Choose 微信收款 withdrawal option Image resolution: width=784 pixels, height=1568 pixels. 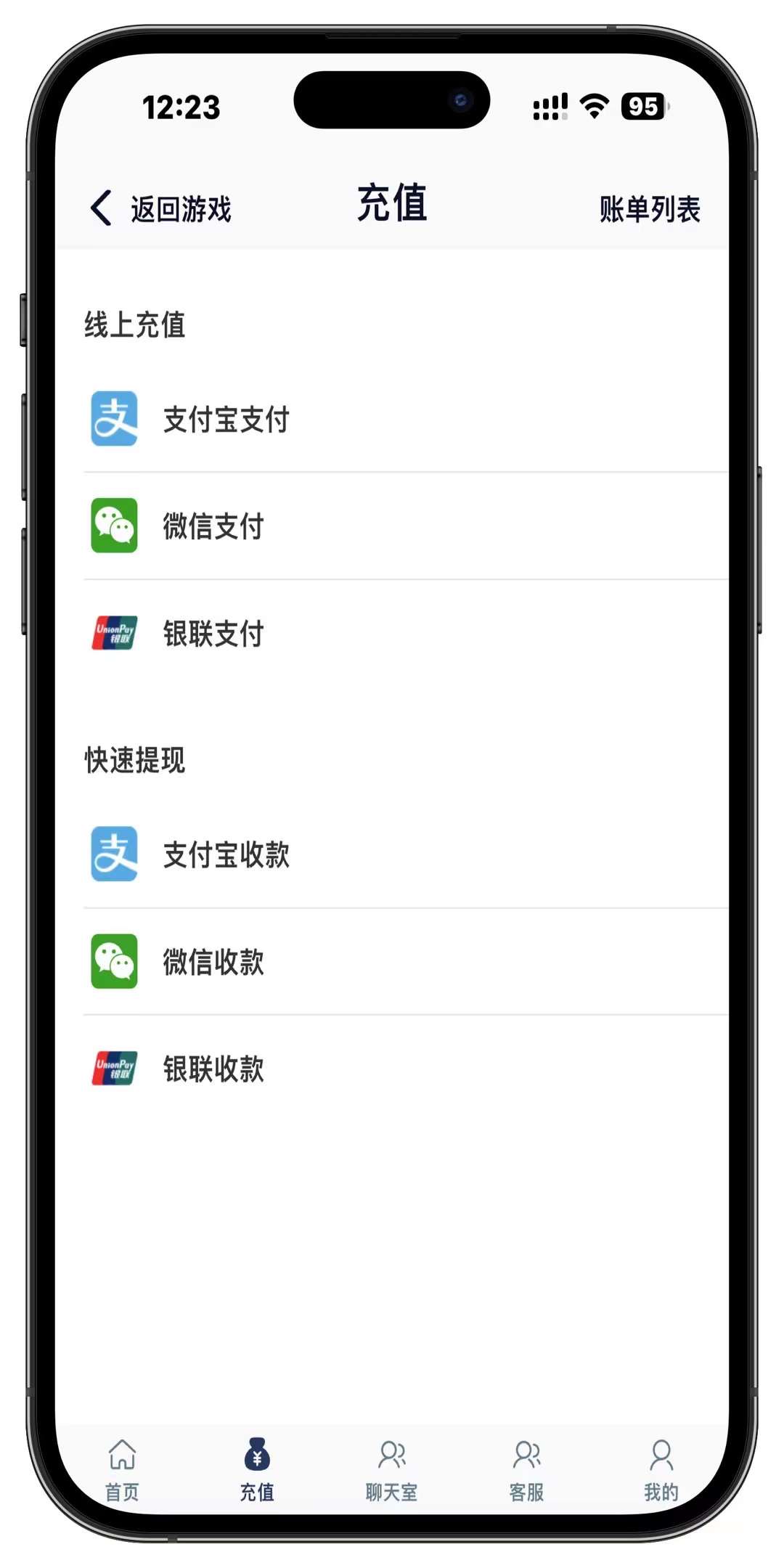(x=213, y=962)
